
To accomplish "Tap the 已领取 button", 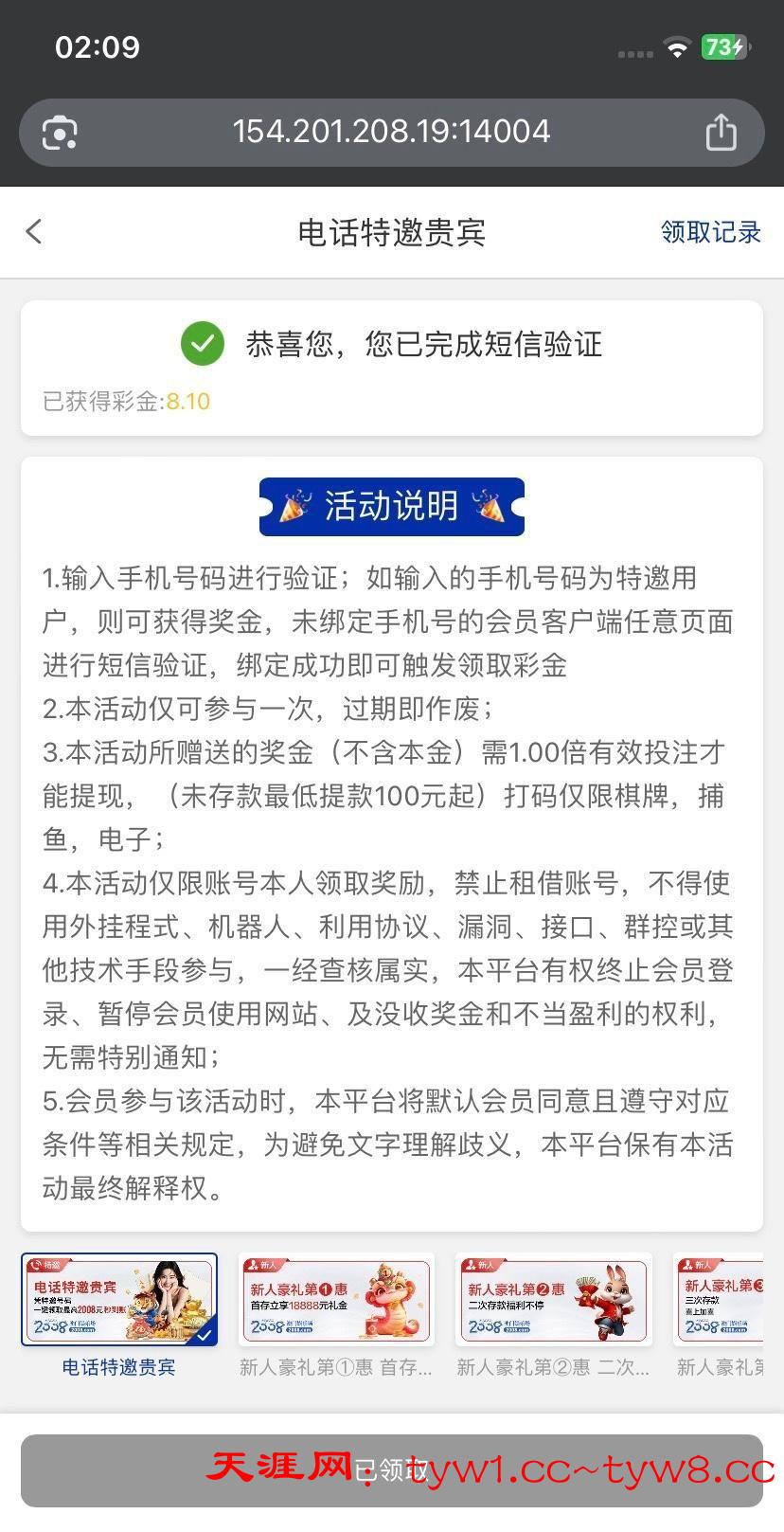I will (391, 1469).
